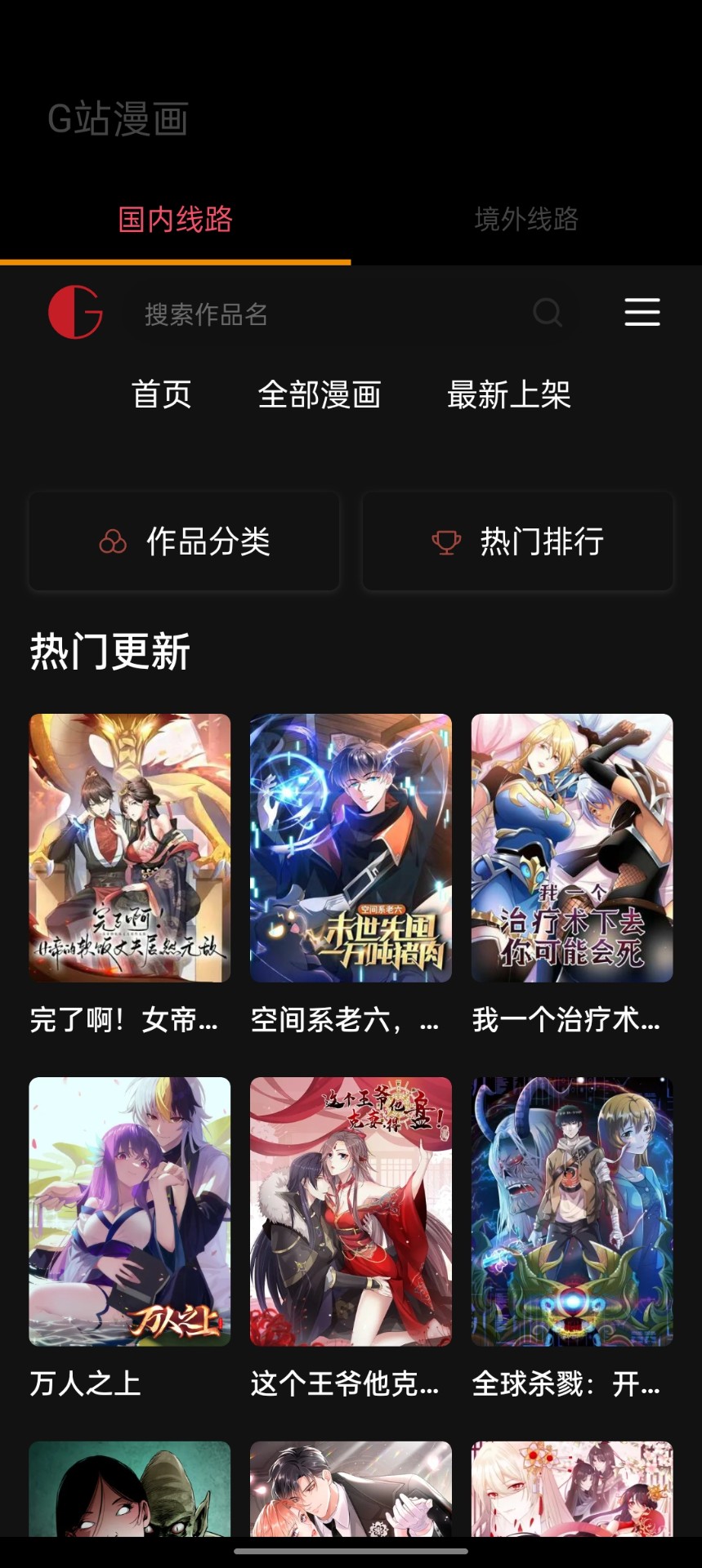Click the trophy icon beside 热门排行
702x1568 pixels.
pyautogui.click(x=445, y=541)
